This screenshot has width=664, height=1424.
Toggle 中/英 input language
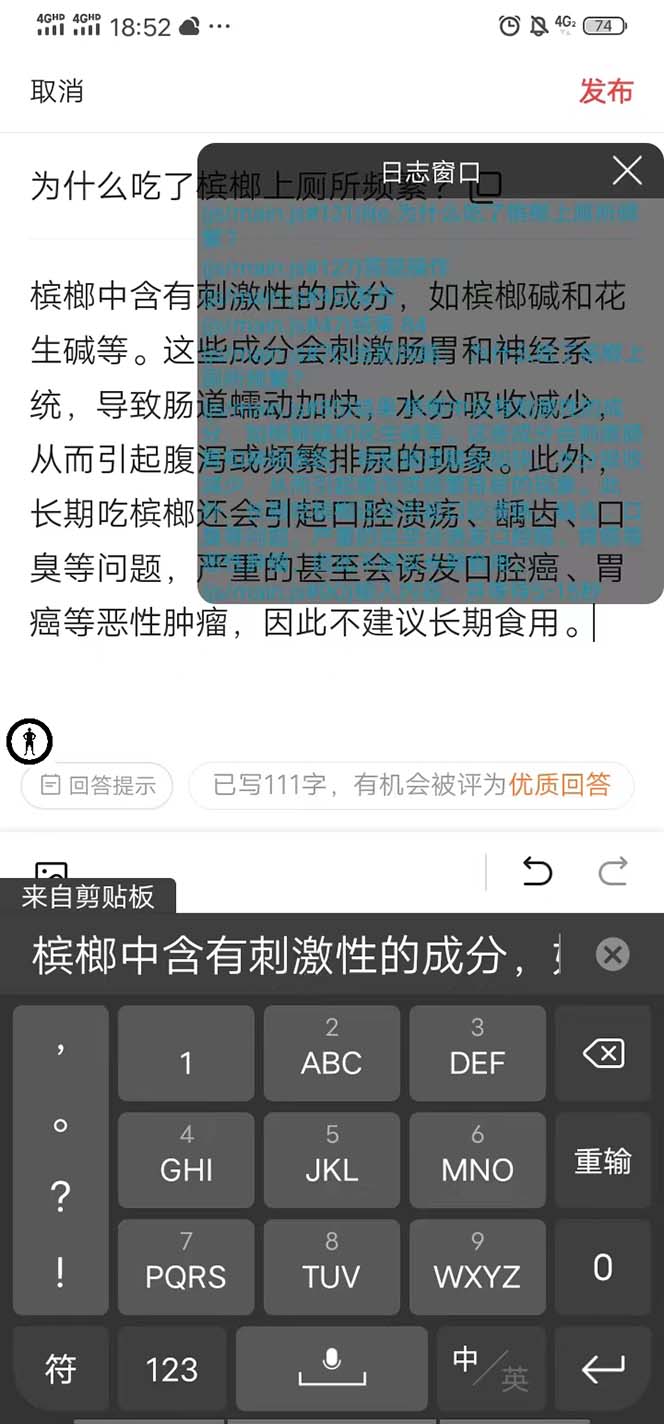tap(490, 1369)
